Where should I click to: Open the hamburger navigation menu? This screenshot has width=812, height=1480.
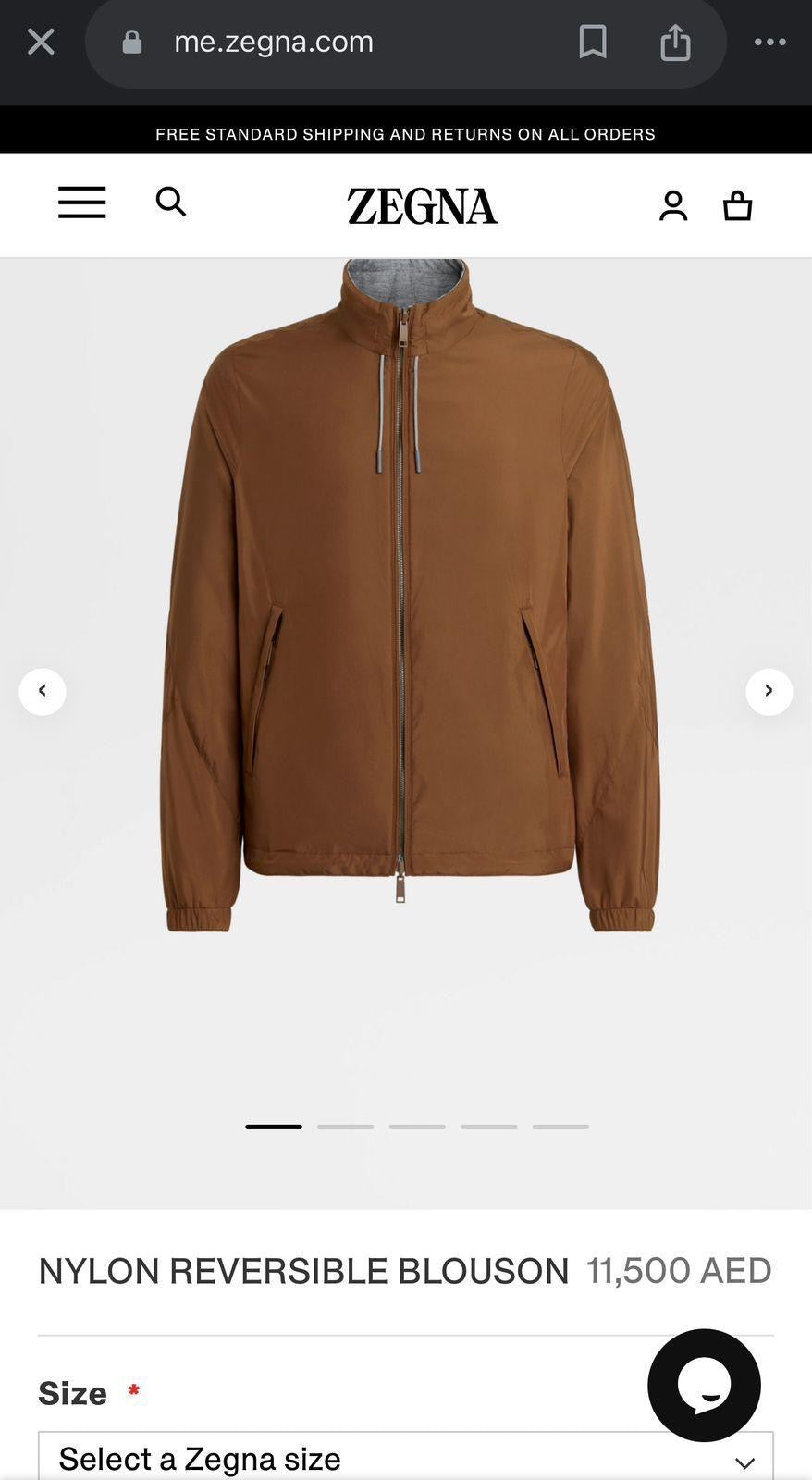pos(81,203)
